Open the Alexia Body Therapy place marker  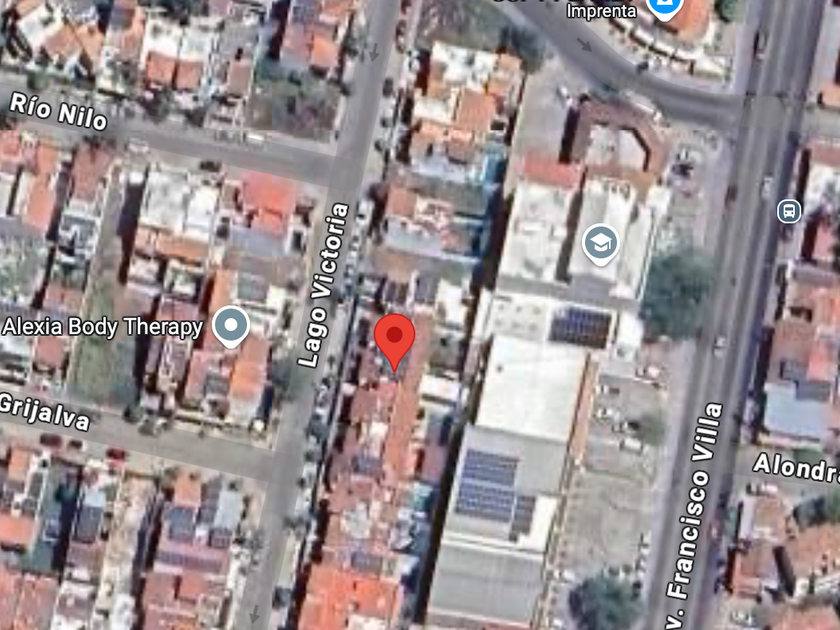click(x=230, y=327)
